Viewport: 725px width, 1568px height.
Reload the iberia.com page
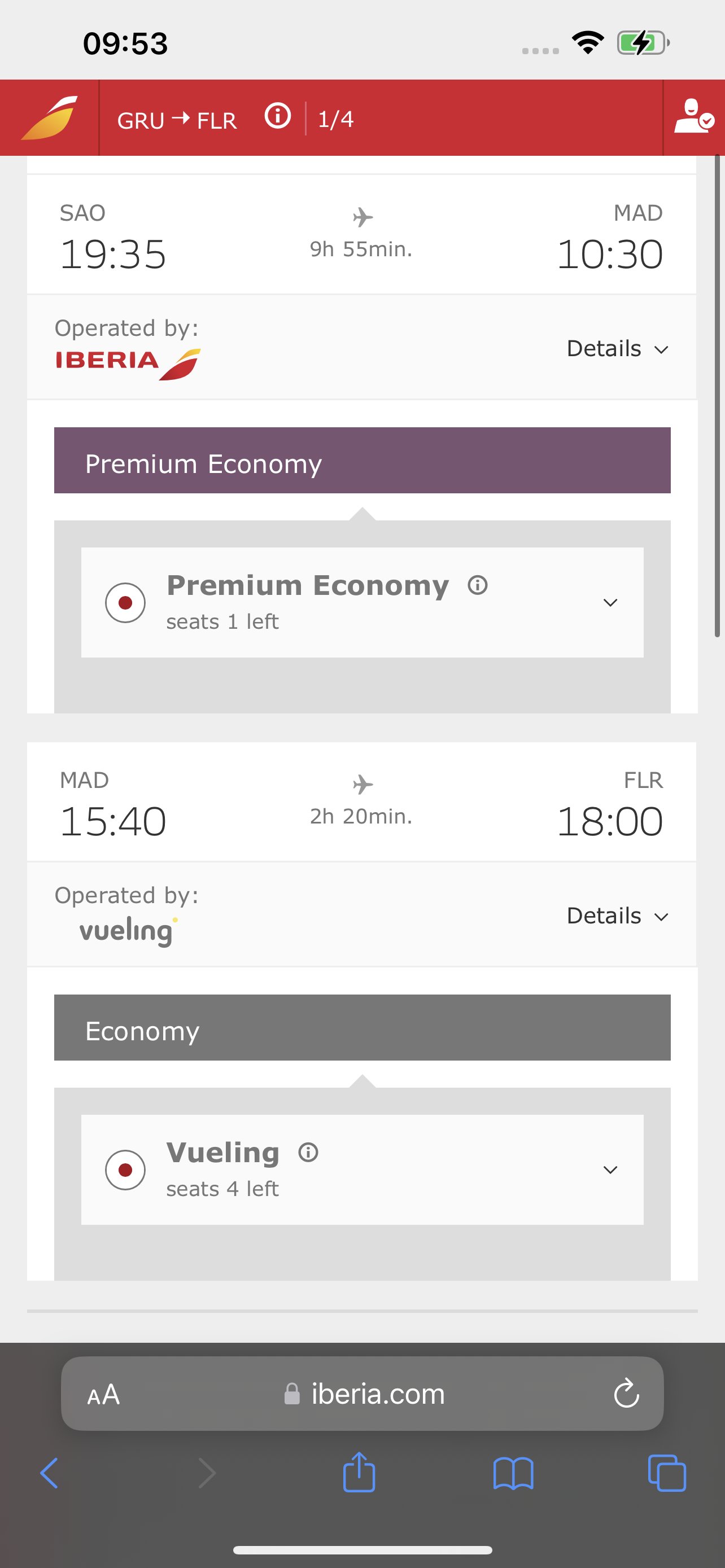(626, 1393)
